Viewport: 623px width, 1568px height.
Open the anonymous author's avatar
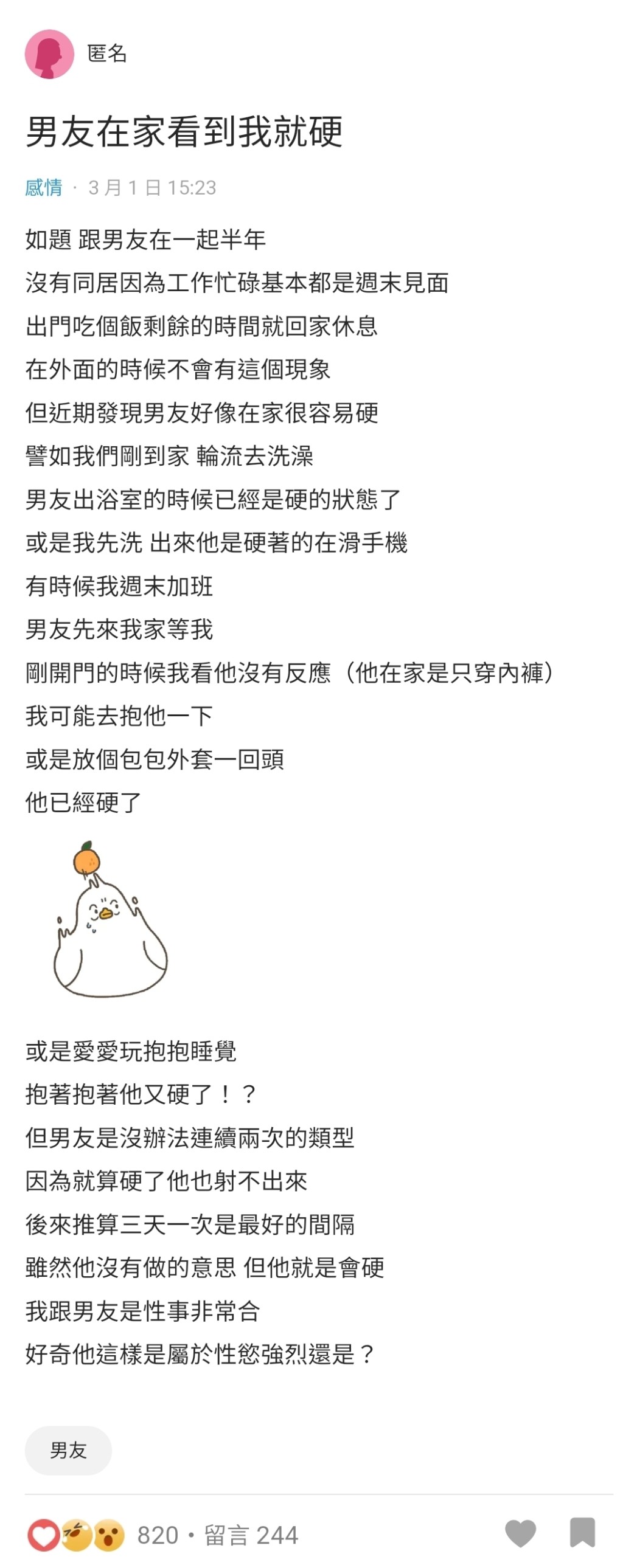49,54
